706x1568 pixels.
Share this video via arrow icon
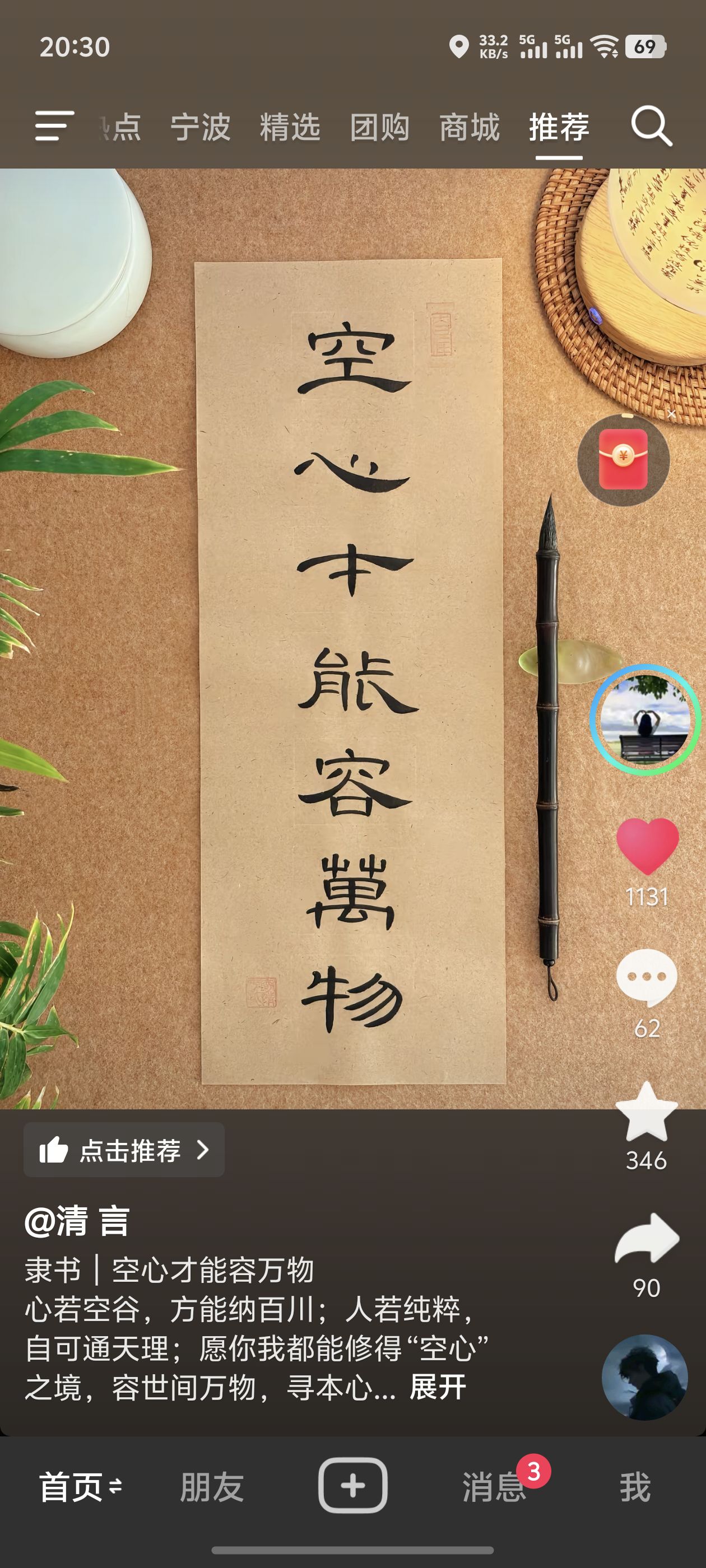[x=646, y=1239]
